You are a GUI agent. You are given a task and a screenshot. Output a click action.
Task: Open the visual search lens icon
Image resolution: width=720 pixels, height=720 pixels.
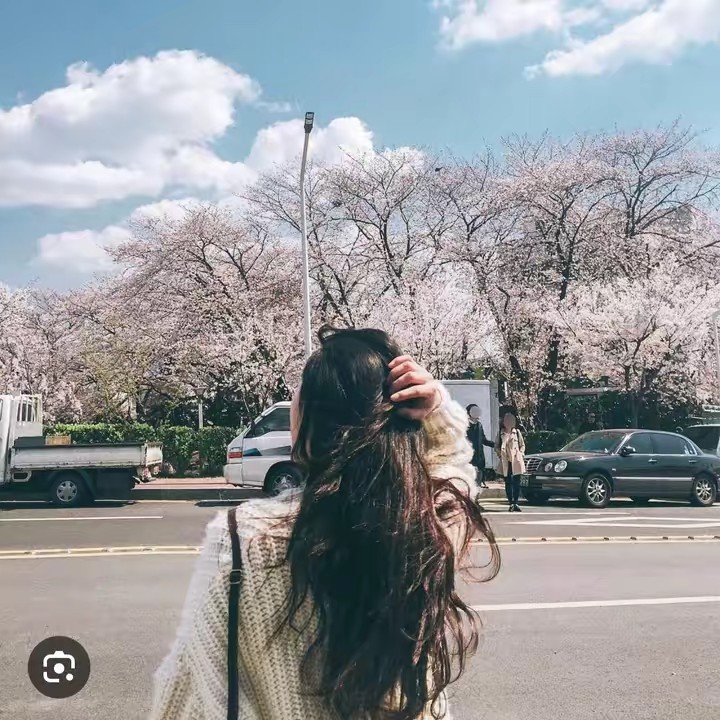click(59, 667)
